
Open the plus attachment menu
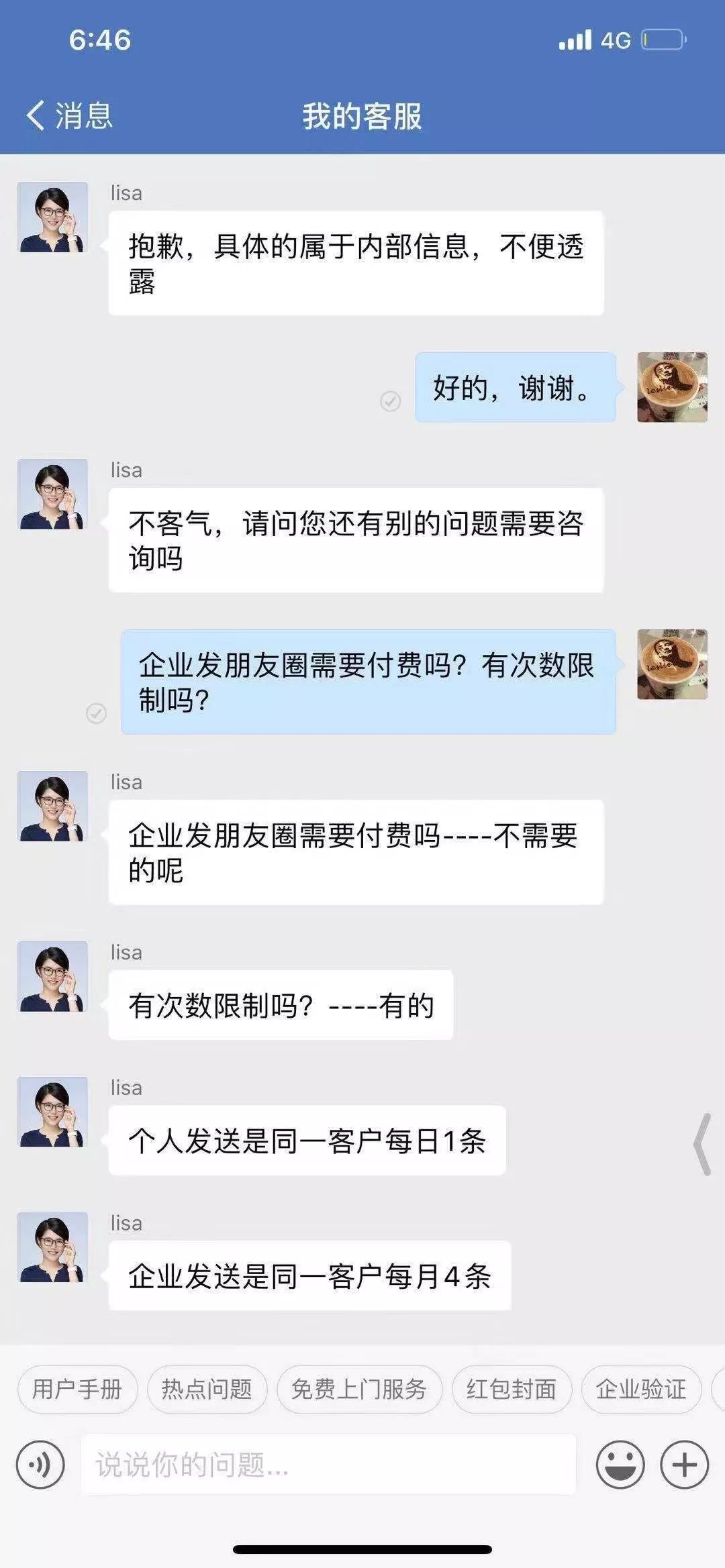tap(685, 1465)
